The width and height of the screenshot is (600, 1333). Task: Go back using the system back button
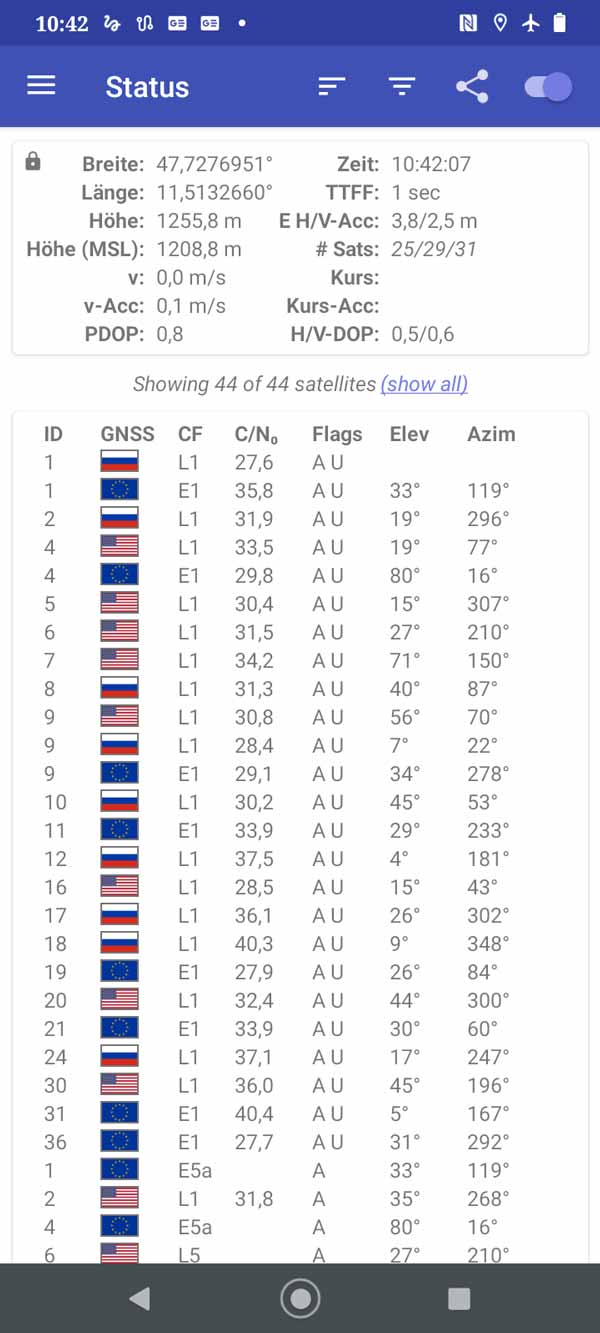coord(140,1298)
